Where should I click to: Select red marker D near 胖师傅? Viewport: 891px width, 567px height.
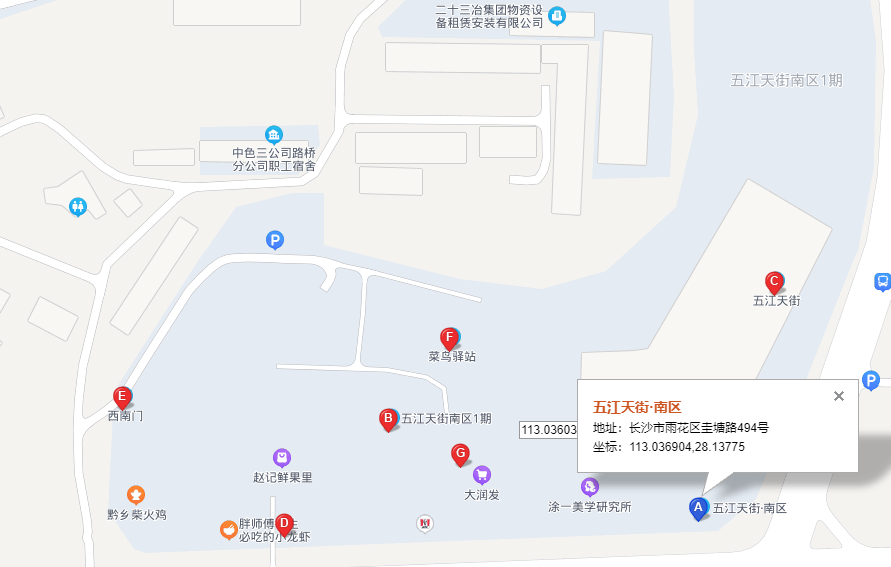pos(284,523)
